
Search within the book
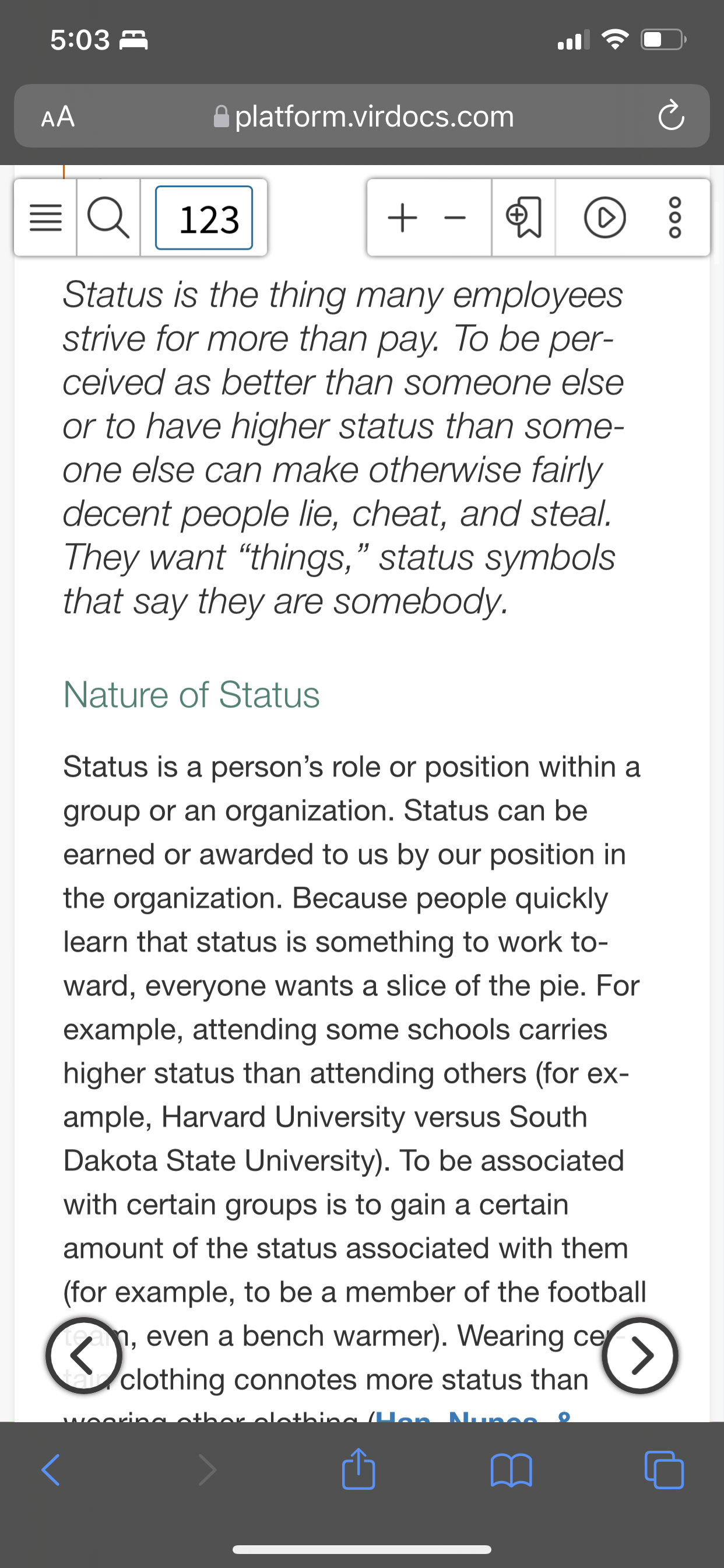(108, 218)
